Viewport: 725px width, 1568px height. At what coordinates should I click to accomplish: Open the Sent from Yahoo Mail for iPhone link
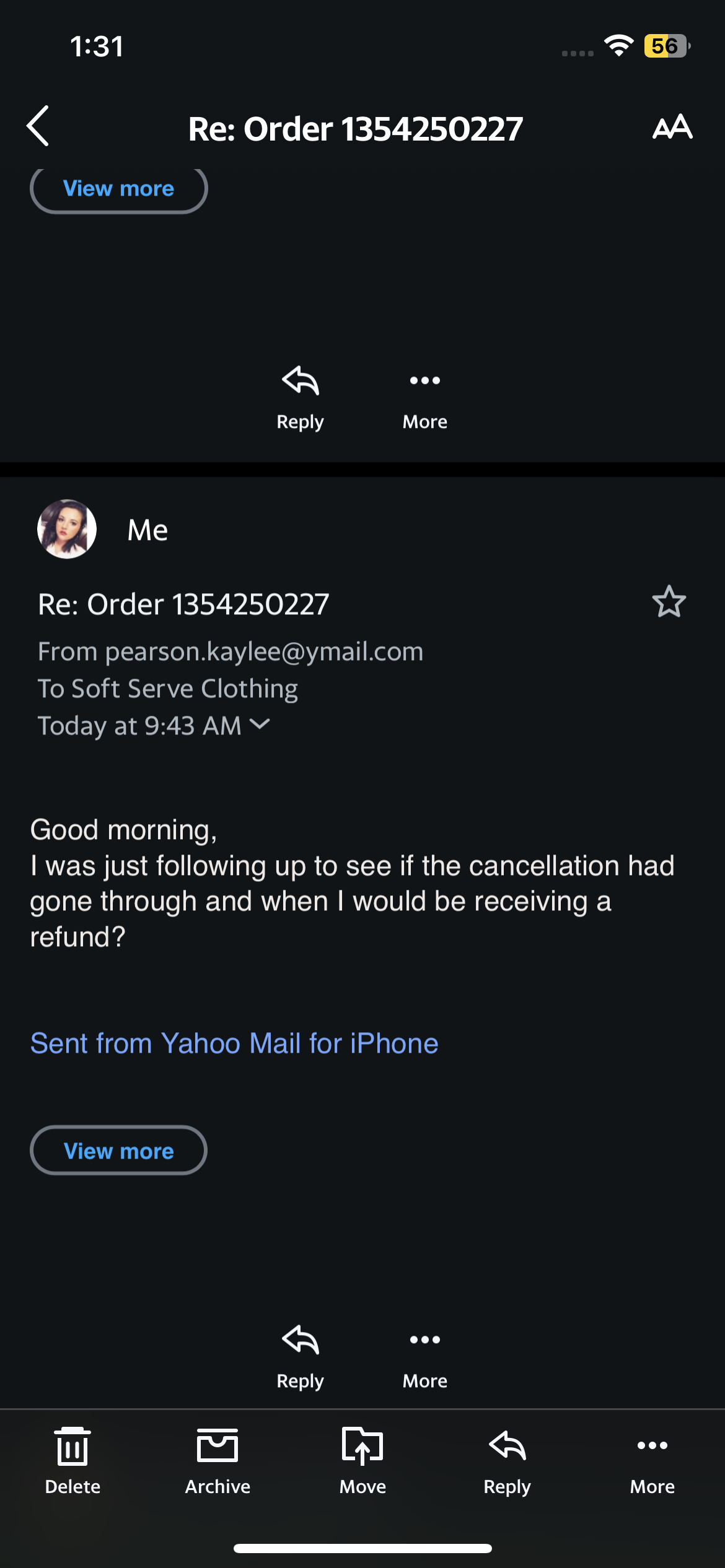pyautogui.click(x=234, y=1043)
